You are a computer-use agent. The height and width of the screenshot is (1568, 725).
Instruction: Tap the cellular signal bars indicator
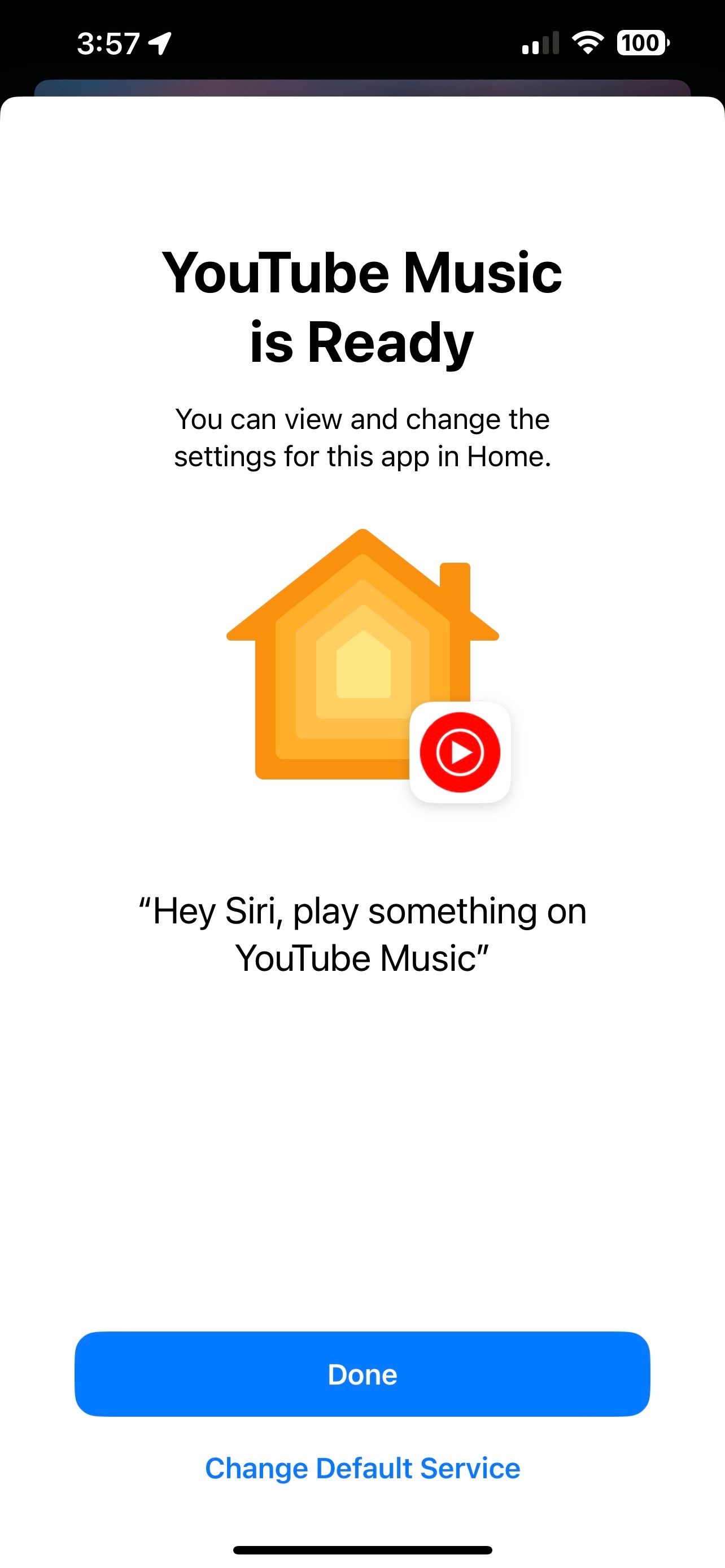click(x=540, y=43)
